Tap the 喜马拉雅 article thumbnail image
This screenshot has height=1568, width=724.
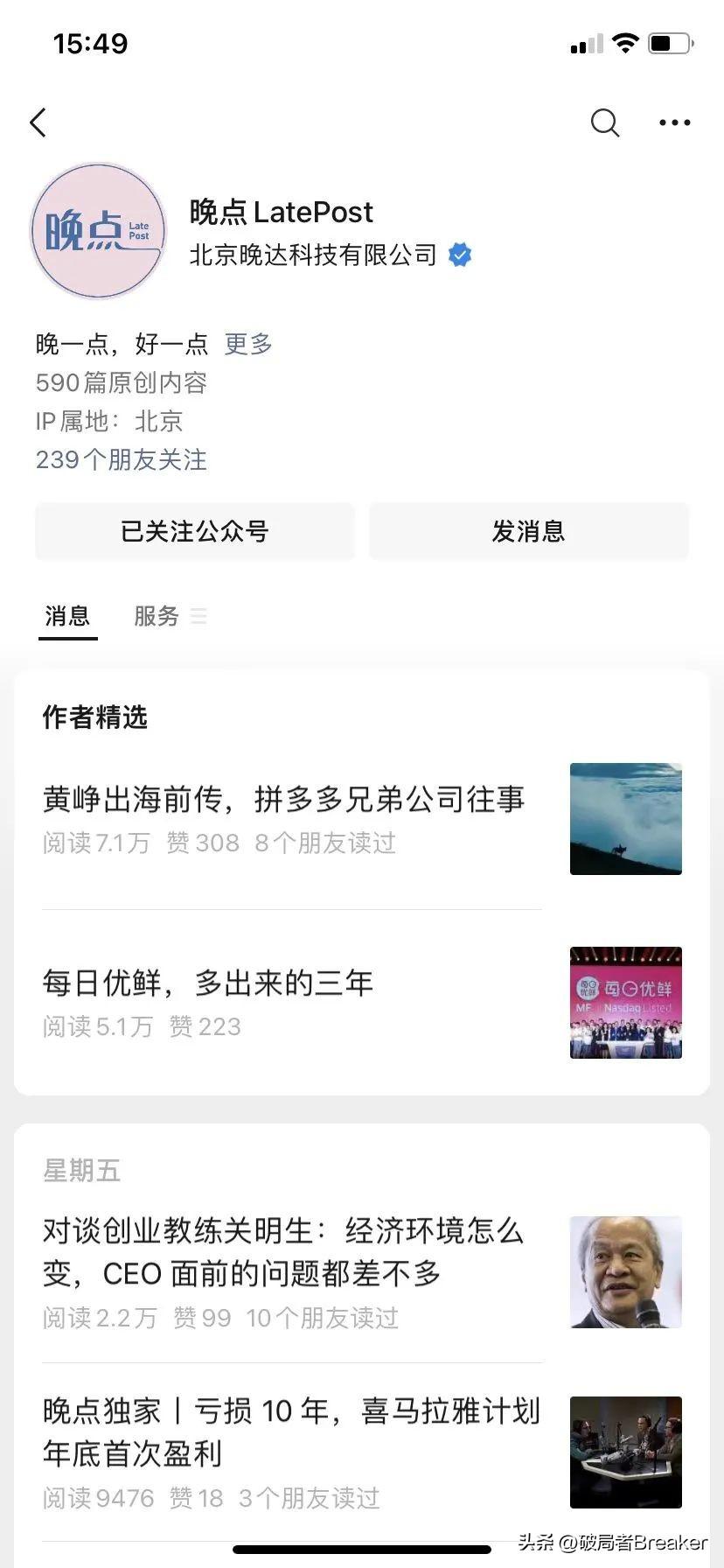point(625,1452)
